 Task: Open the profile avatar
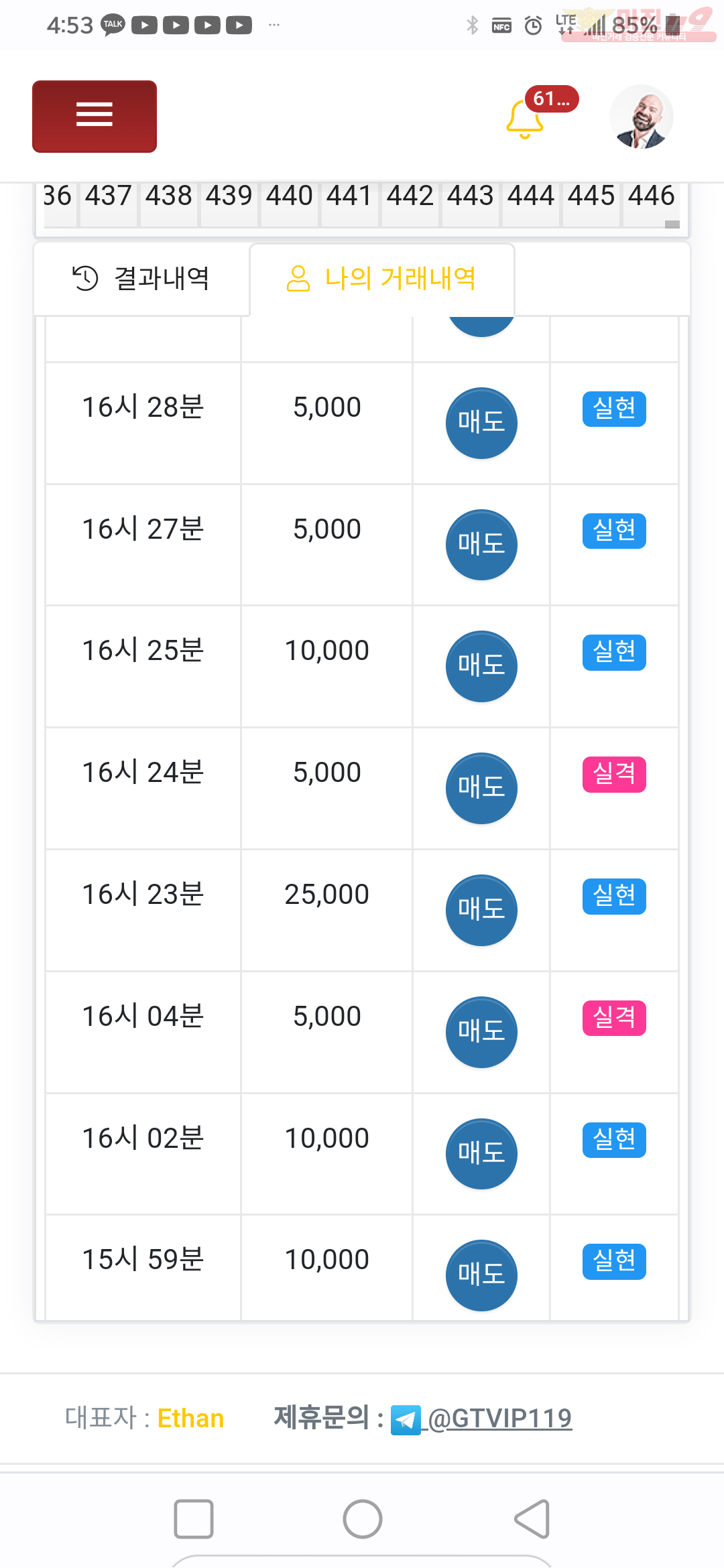pyautogui.click(x=642, y=117)
